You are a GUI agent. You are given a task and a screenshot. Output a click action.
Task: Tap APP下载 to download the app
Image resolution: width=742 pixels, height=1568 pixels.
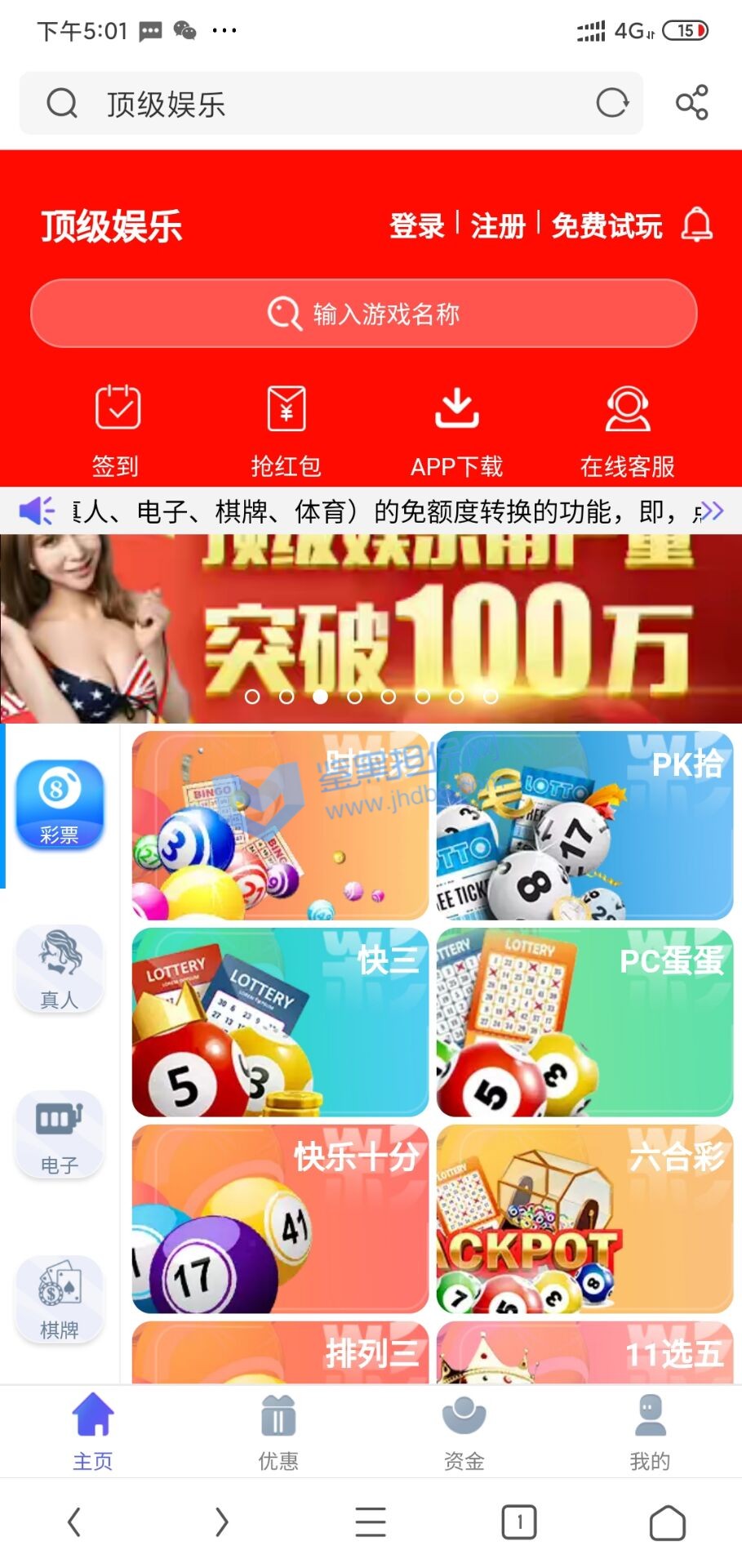tap(456, 430)
